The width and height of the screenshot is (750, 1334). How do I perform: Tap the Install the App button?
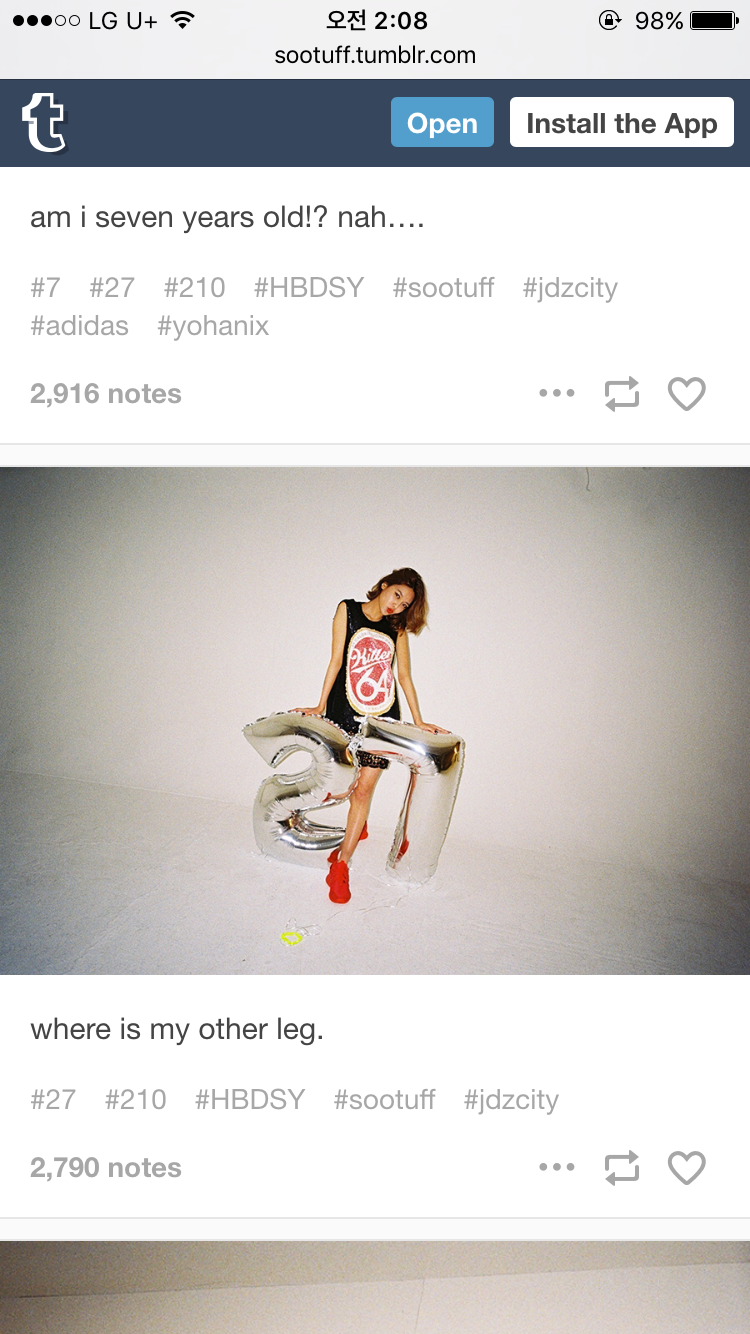click(x=621, y=123)
